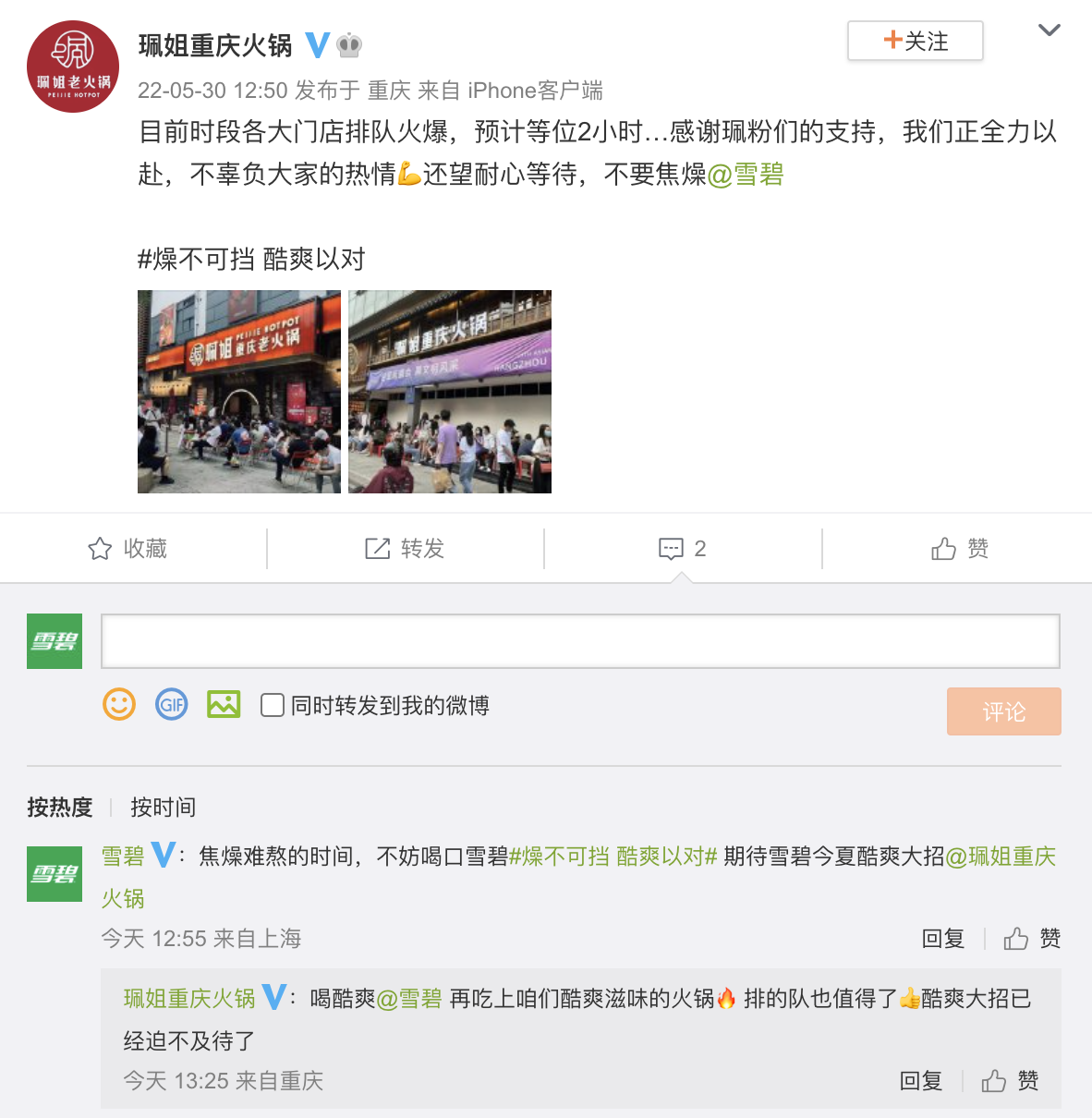
Task: Submit with the 评论 button
Action: coord(1003,711)
